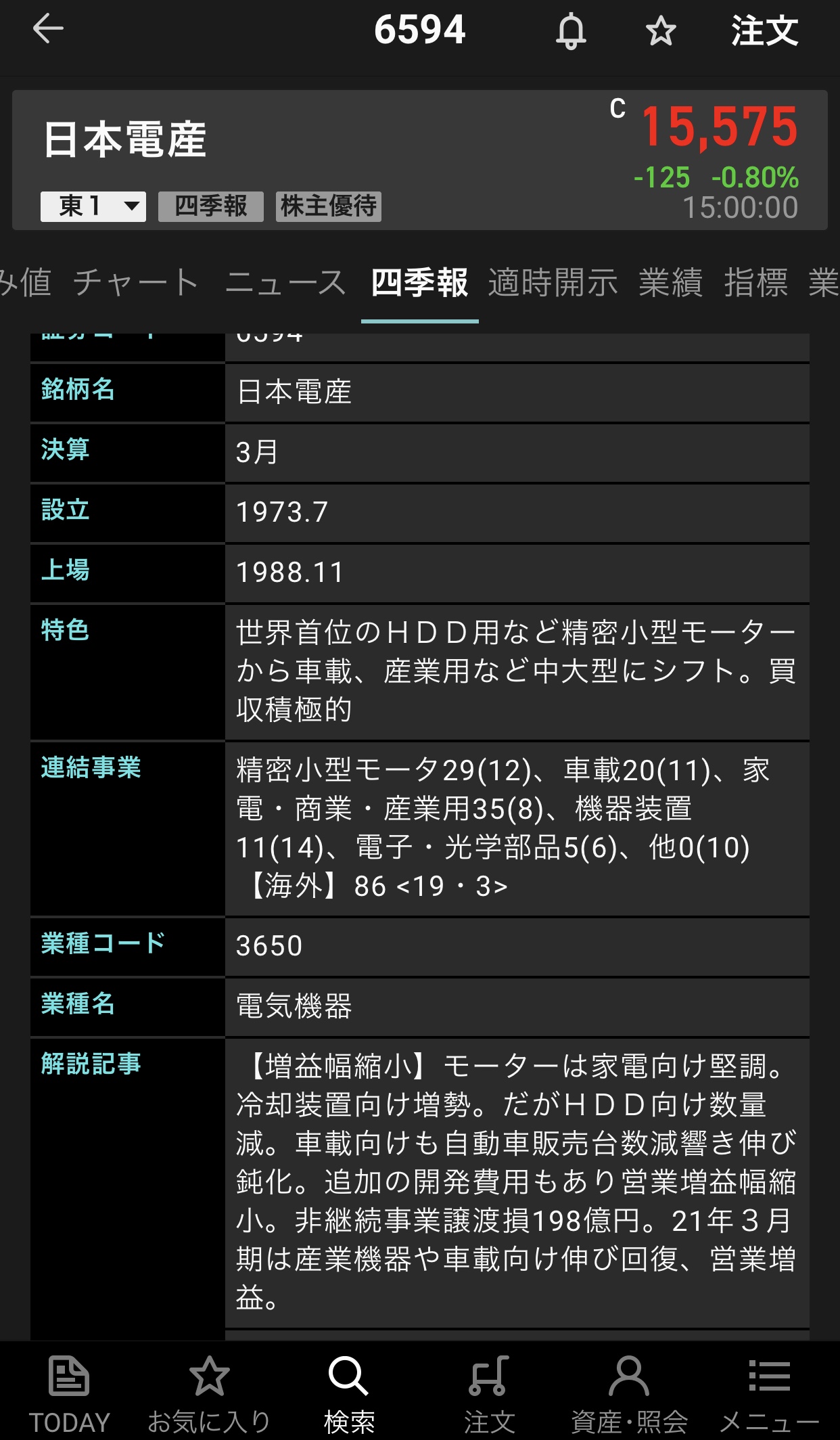840x1440 pixels.
Task: Switch to the ニュース tab
Action: pyautogui.click(x=285, y=283)
